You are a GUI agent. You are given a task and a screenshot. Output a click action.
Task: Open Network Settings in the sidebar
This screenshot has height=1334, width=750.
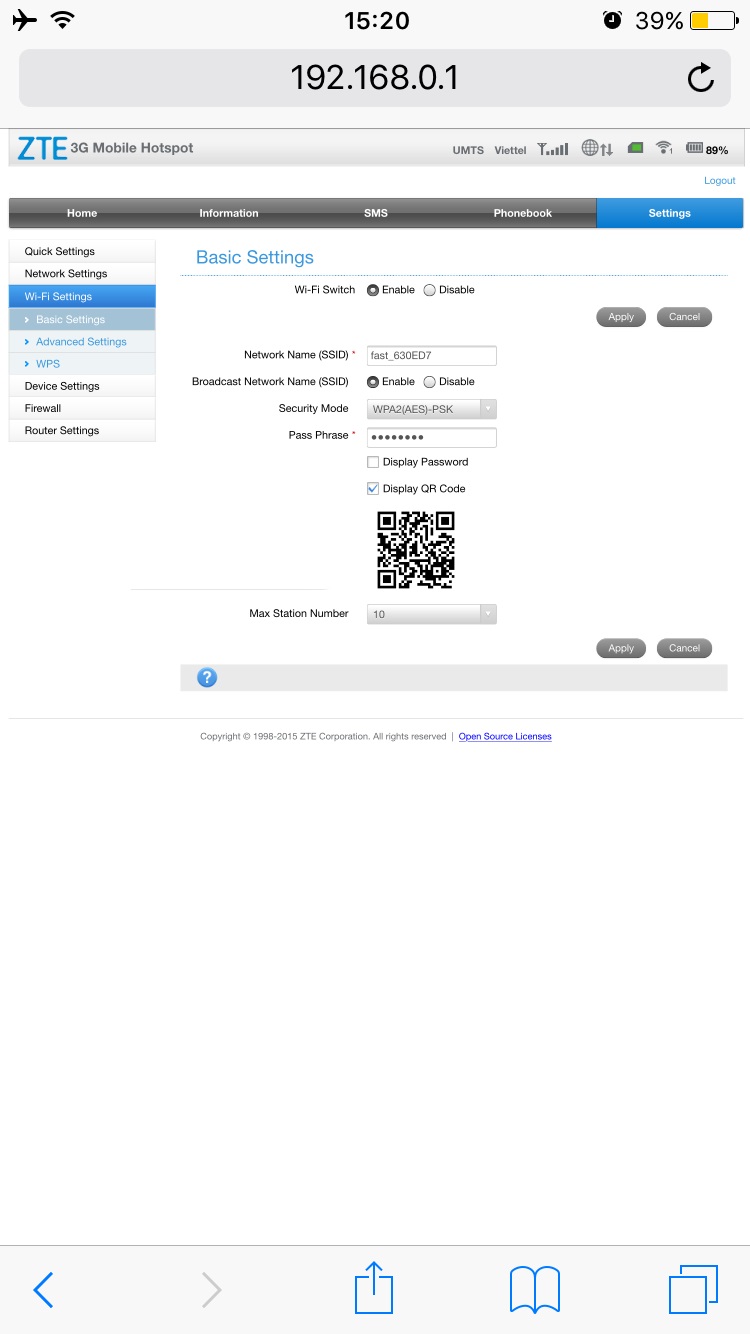click(66, 273)
